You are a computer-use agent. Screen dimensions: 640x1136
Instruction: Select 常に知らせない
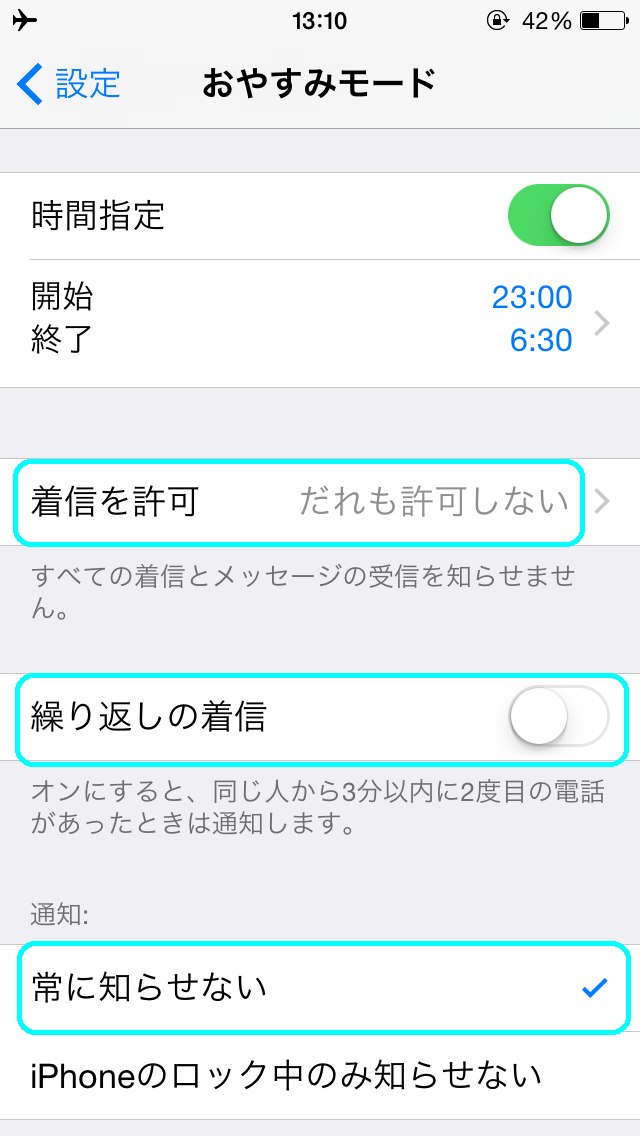click(x=320, y=988)
